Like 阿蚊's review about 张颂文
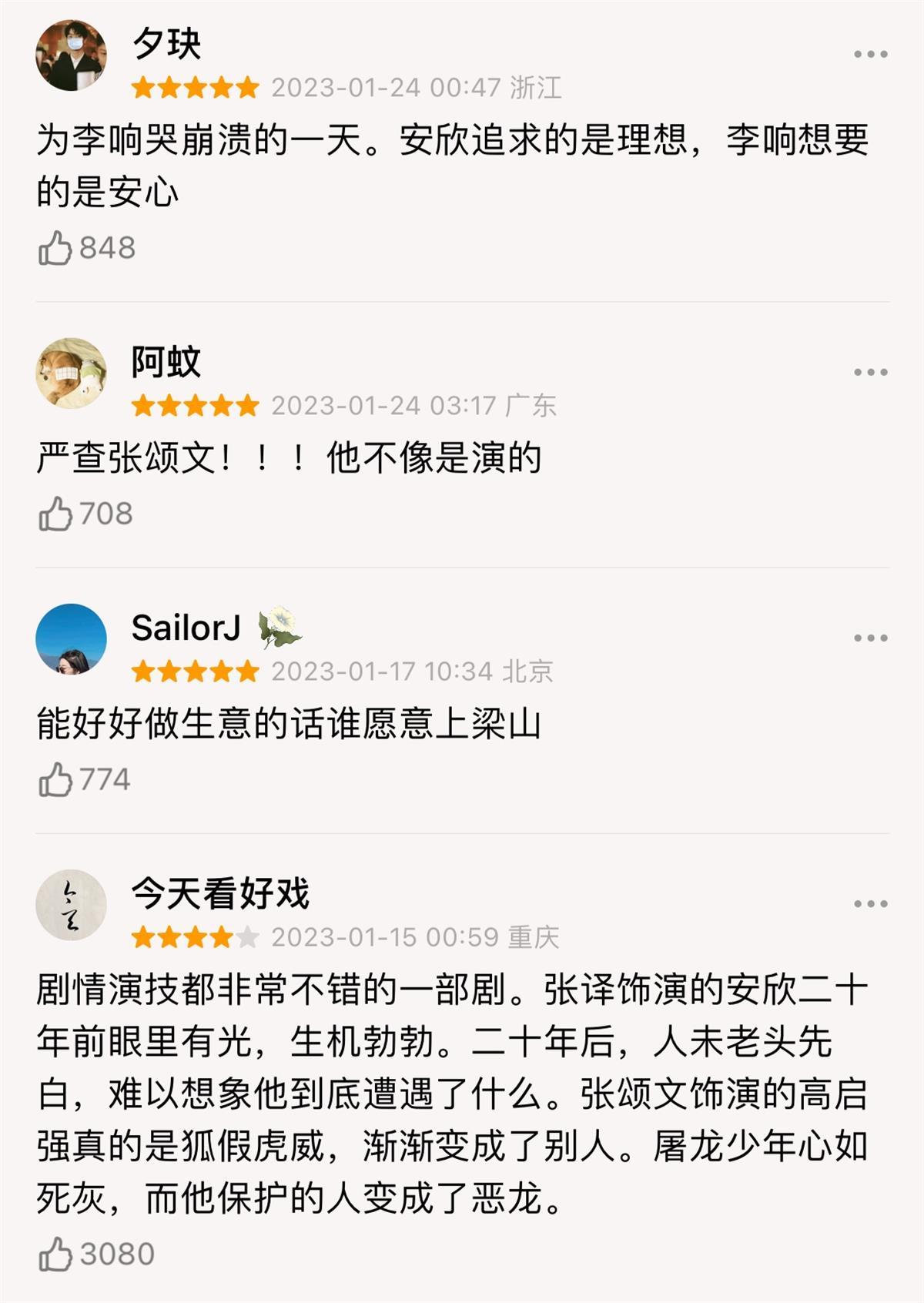This screenshot has height=1303, width=924. tap(55, 514)
